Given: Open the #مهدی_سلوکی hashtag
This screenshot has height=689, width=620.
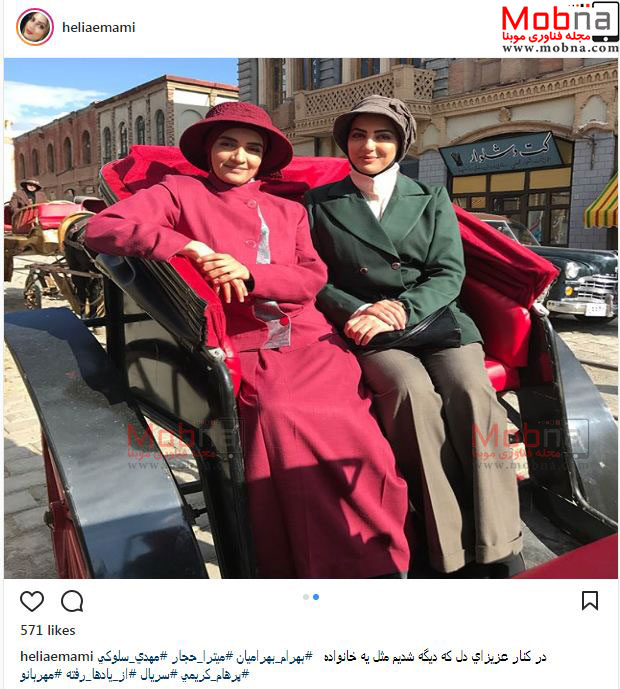Looking at the screenshot, I should pyautogui.click(x=133, y=657).
